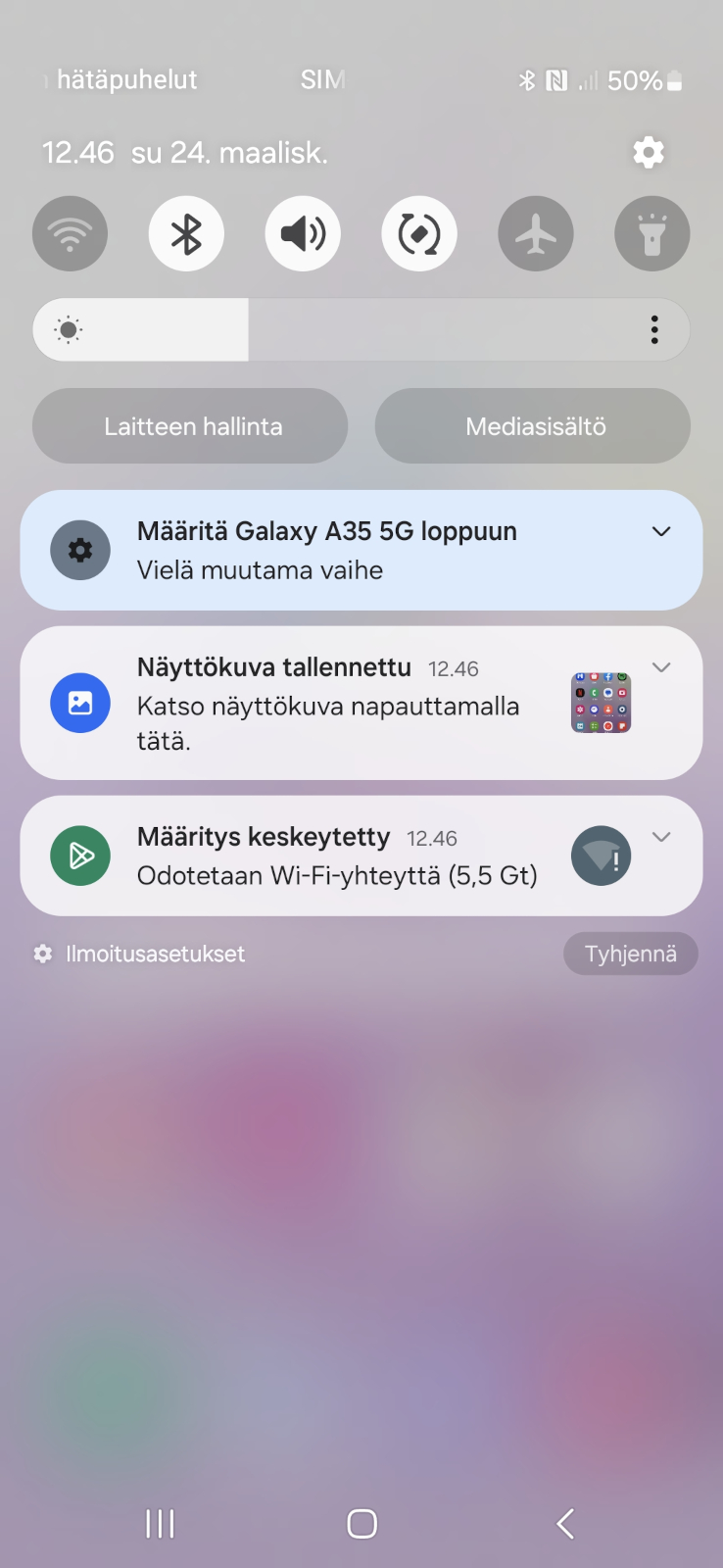Image resolution: width=723 pixels, height=1568 pixels.
Task: Turn on Wi-Fi quick toggle
Action: click(x=70, y=233)
